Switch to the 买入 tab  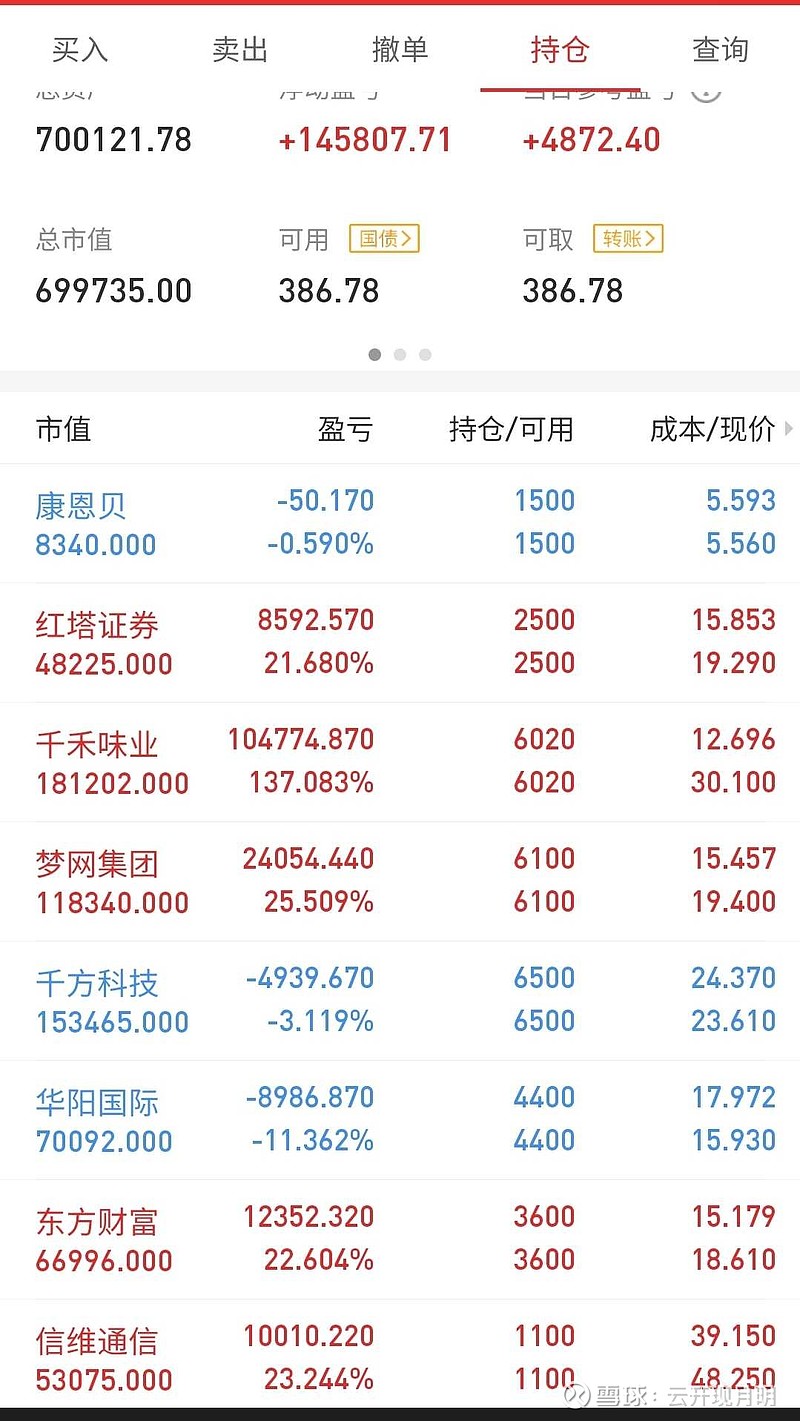tap(80, 49)
